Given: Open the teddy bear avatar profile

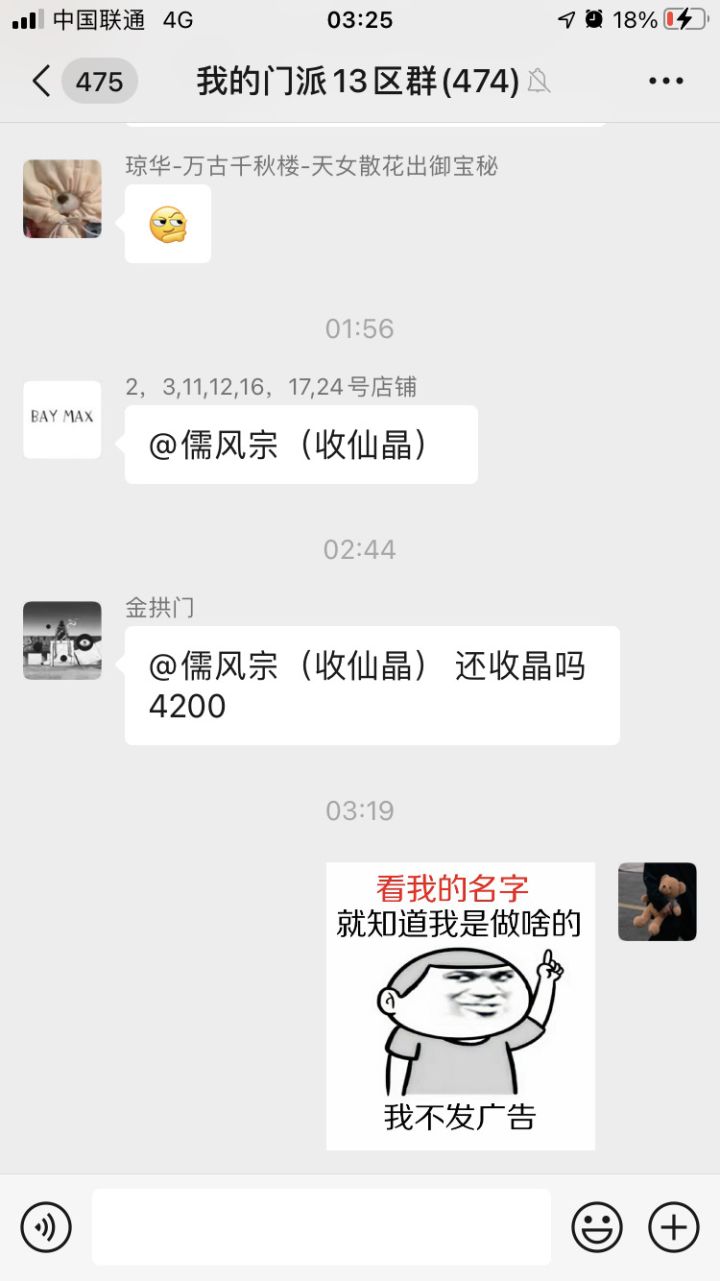Looking at the screenshot, I should click(x=657, y=902).
